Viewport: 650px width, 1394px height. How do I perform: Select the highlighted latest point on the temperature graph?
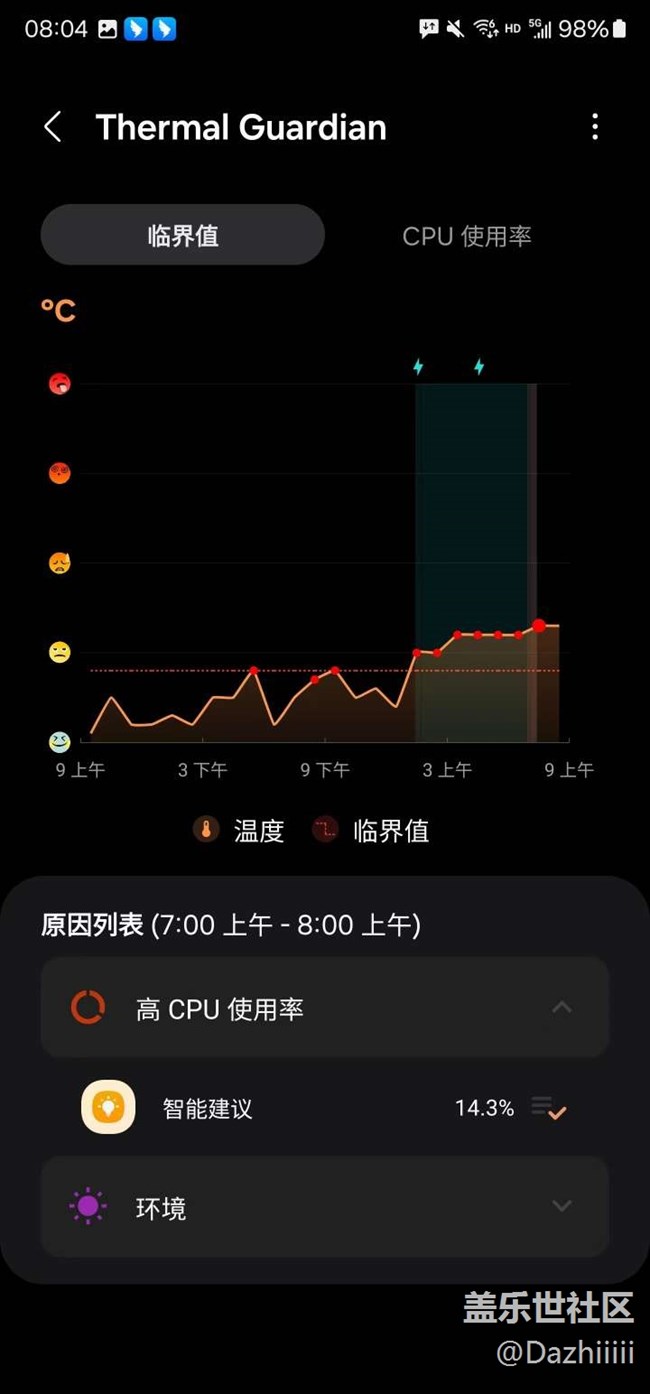539,626
